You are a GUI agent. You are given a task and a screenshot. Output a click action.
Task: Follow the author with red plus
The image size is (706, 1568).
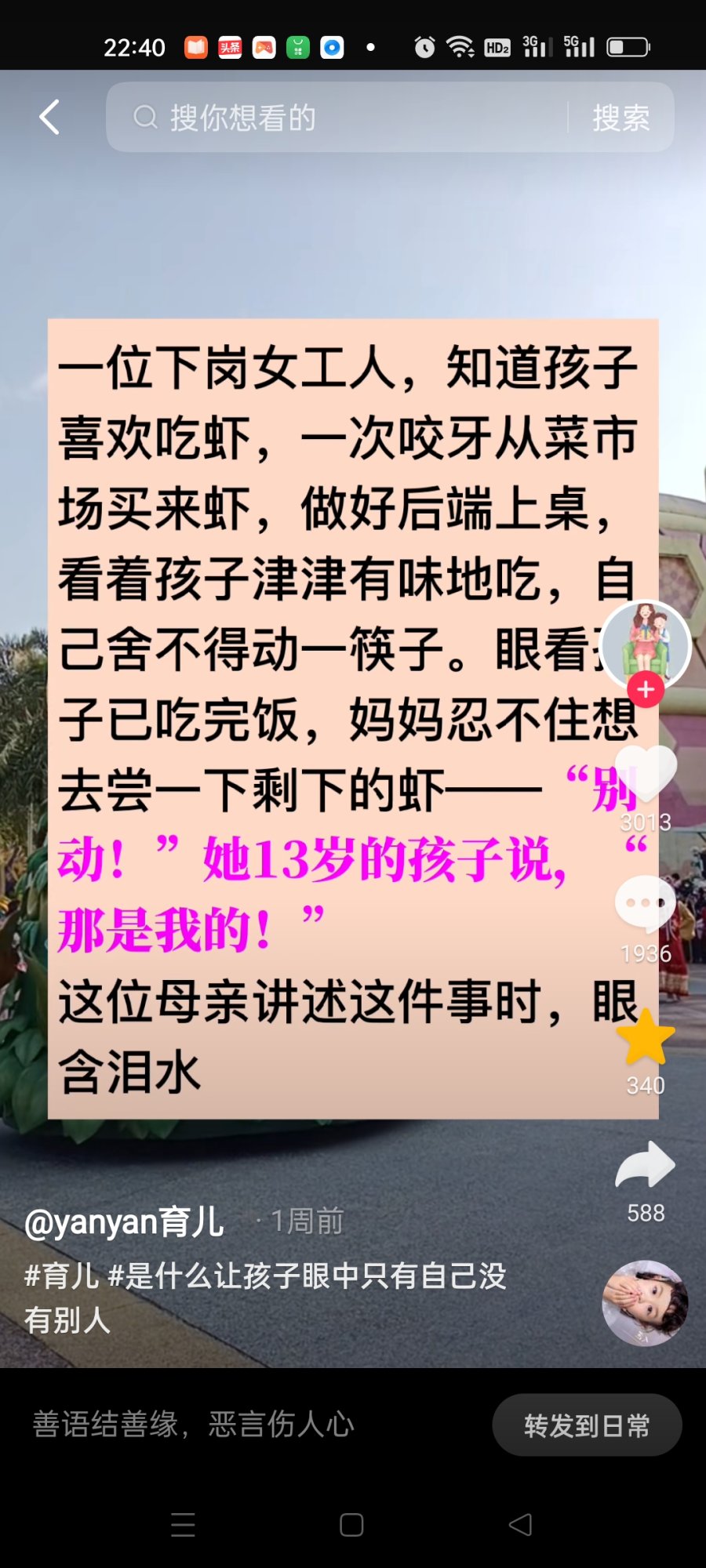(x=646, y=690)
